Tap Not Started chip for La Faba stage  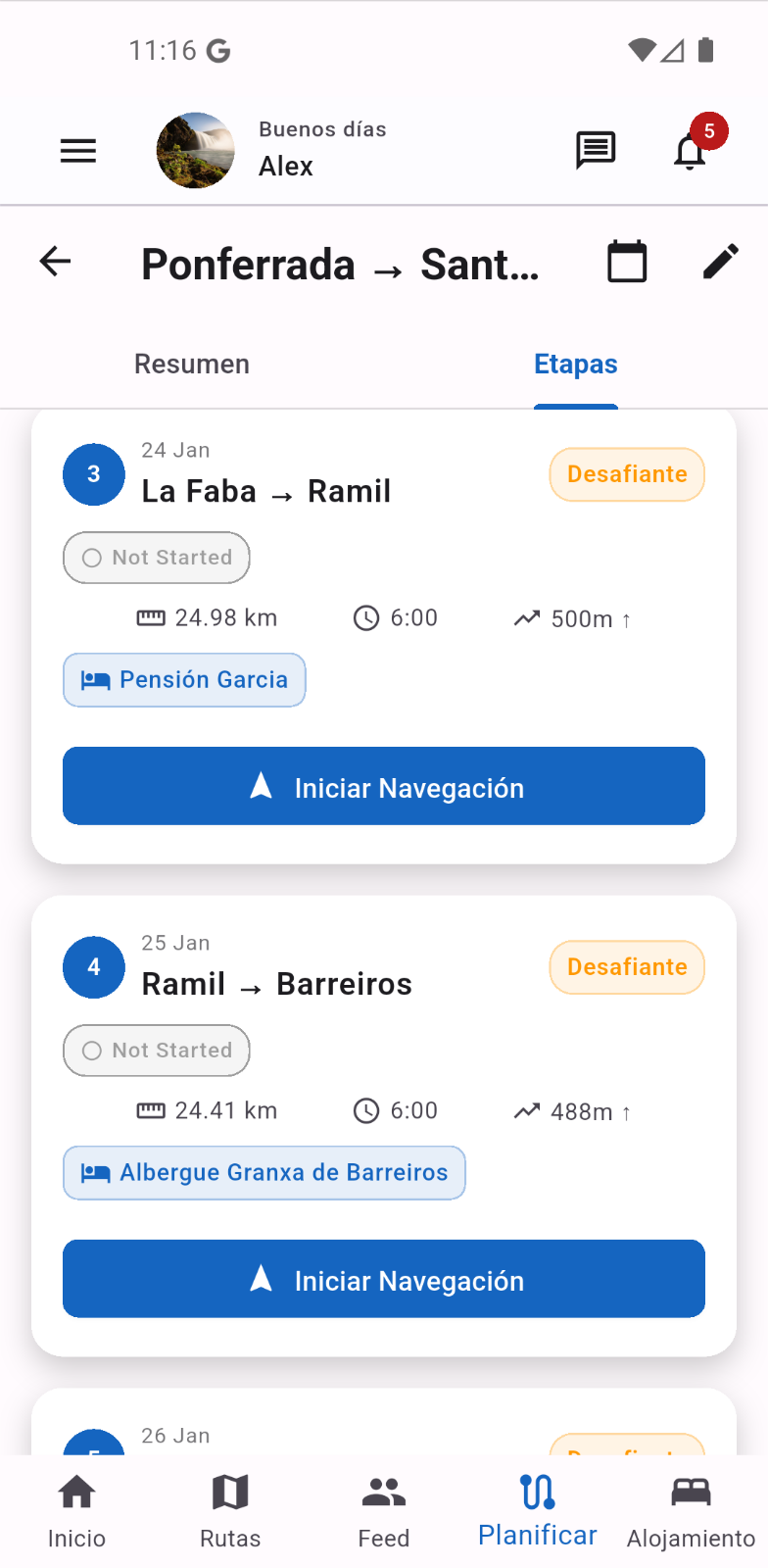157,558
